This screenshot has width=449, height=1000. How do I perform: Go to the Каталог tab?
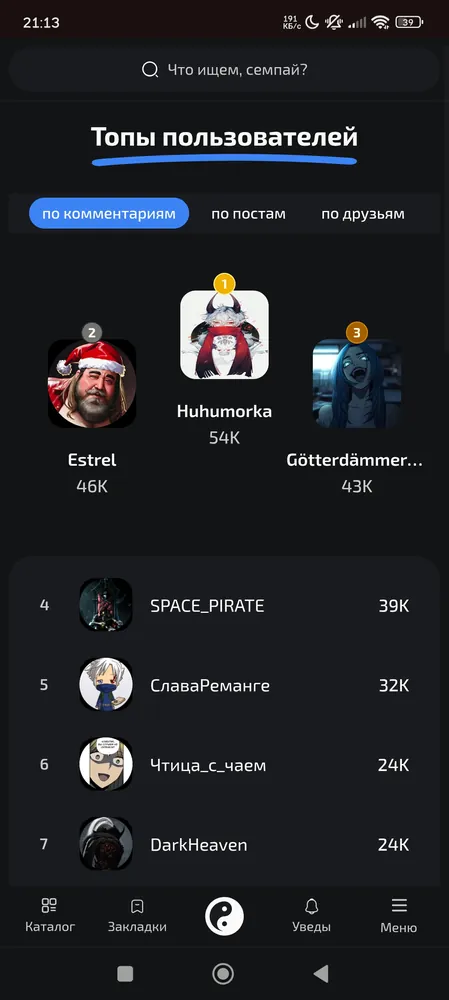(x=50, y=916)
